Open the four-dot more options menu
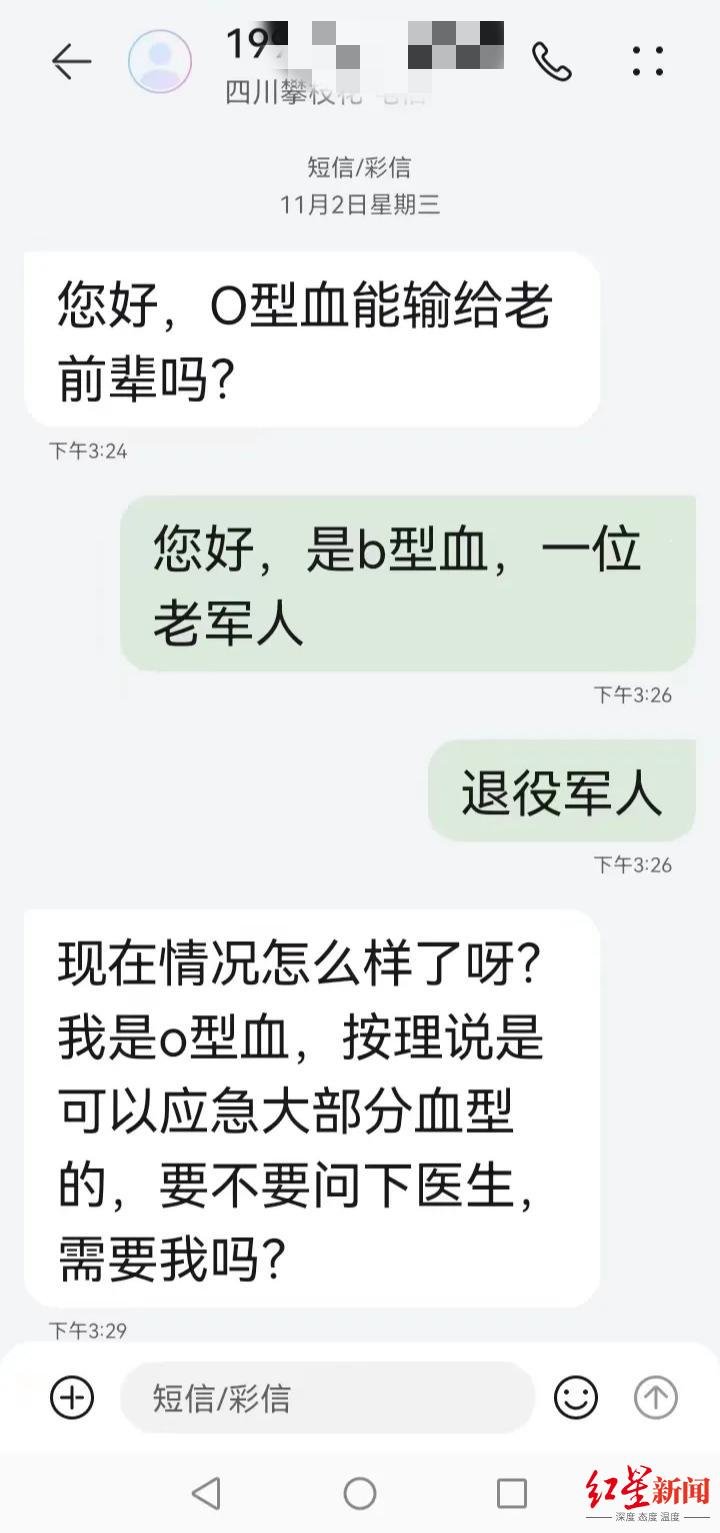This screenshot has width=720, height=1533. (648, 62)
